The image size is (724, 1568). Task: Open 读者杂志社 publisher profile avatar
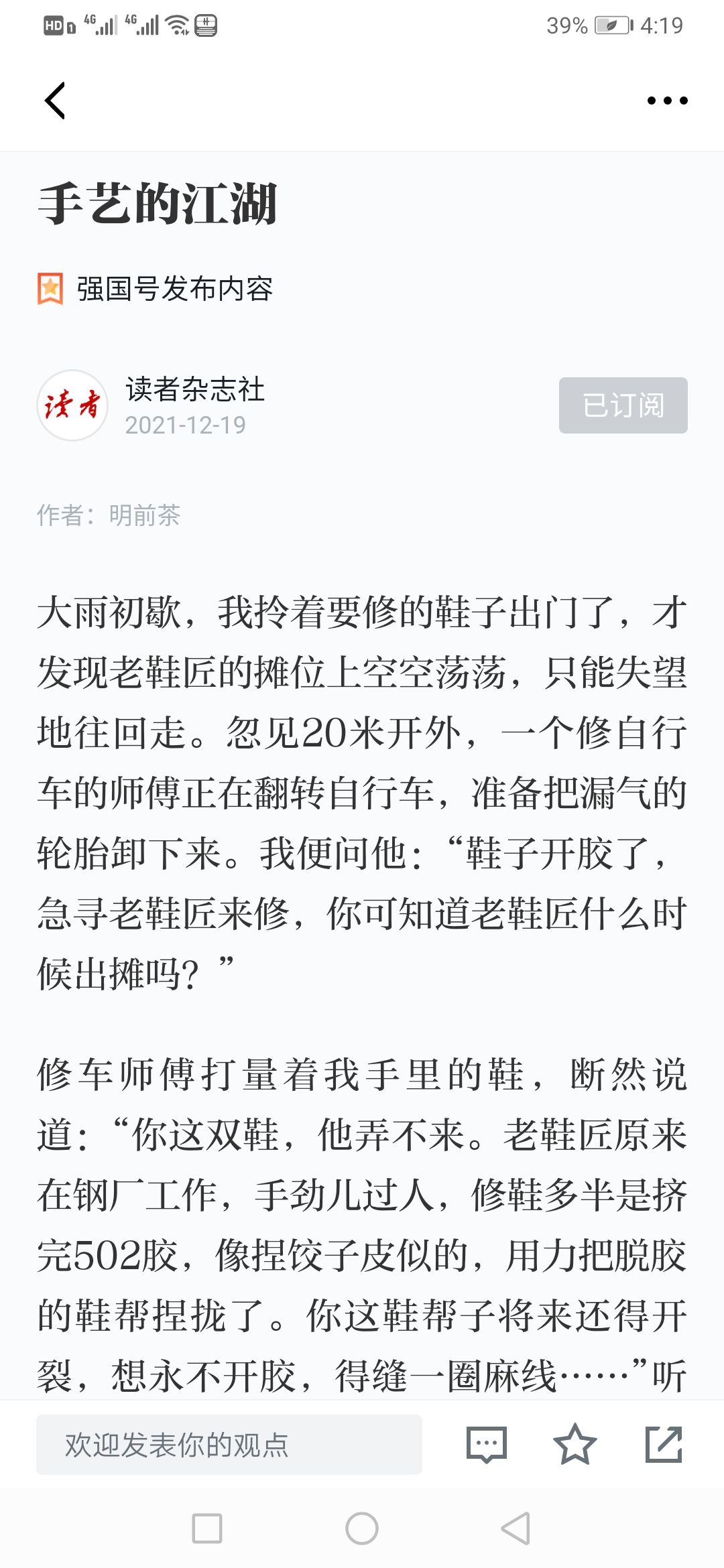pos(72,405)
